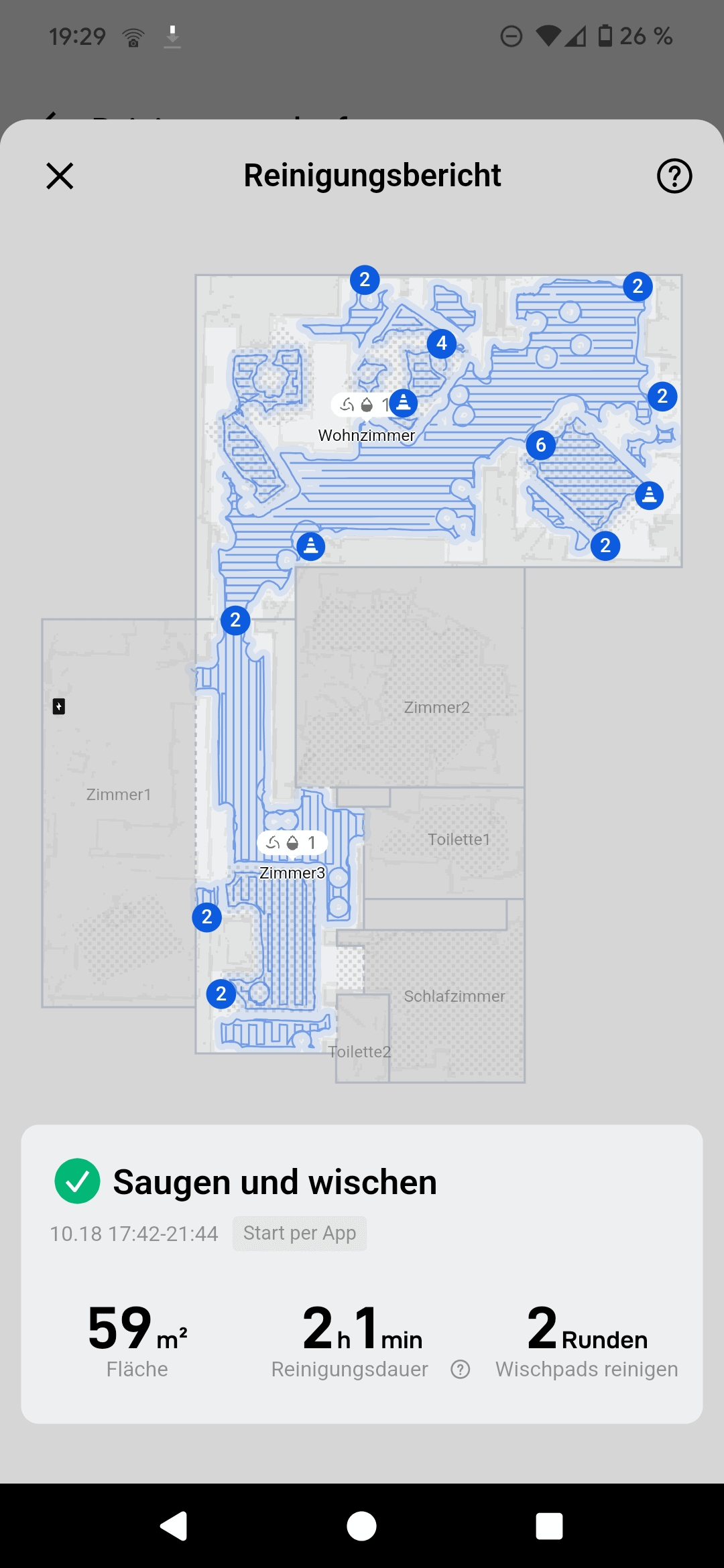Screen dimensions: 724x1568
Task: Show info about Reinigungsdauer
Action: (460, 1369)
